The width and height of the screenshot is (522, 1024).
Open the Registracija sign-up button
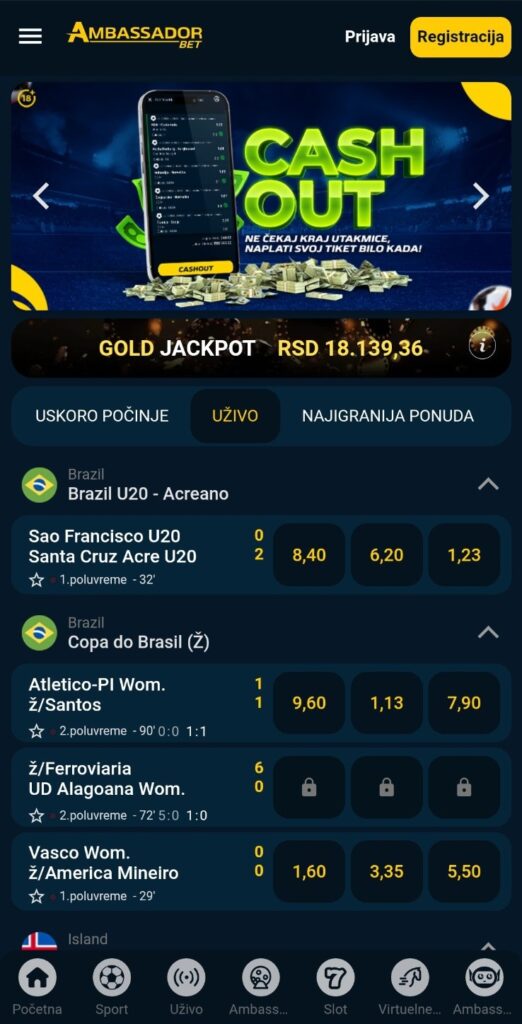click(x=461, y=37)
